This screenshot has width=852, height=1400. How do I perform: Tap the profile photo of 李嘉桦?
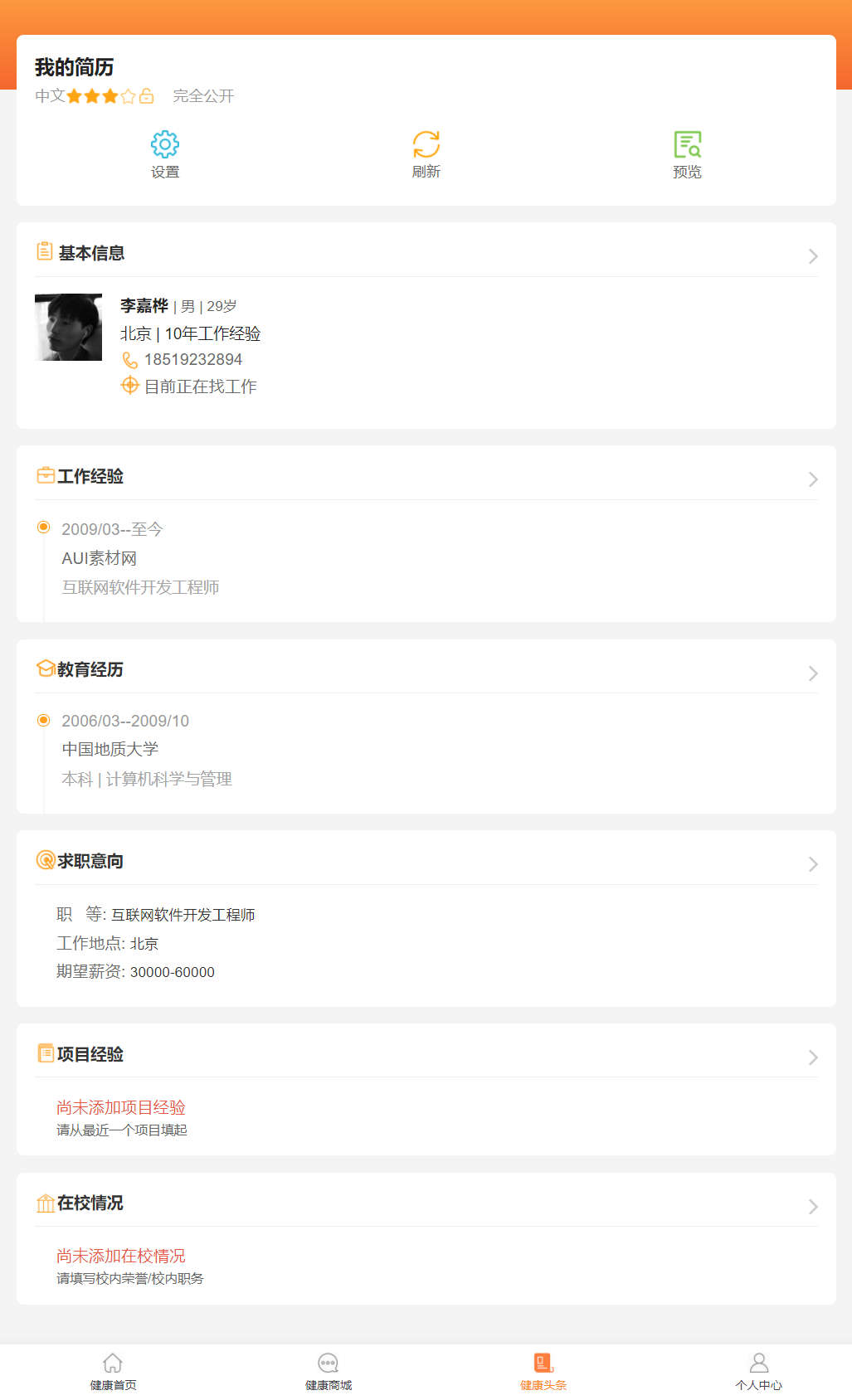pyautogui.click(x=68, y=327)
